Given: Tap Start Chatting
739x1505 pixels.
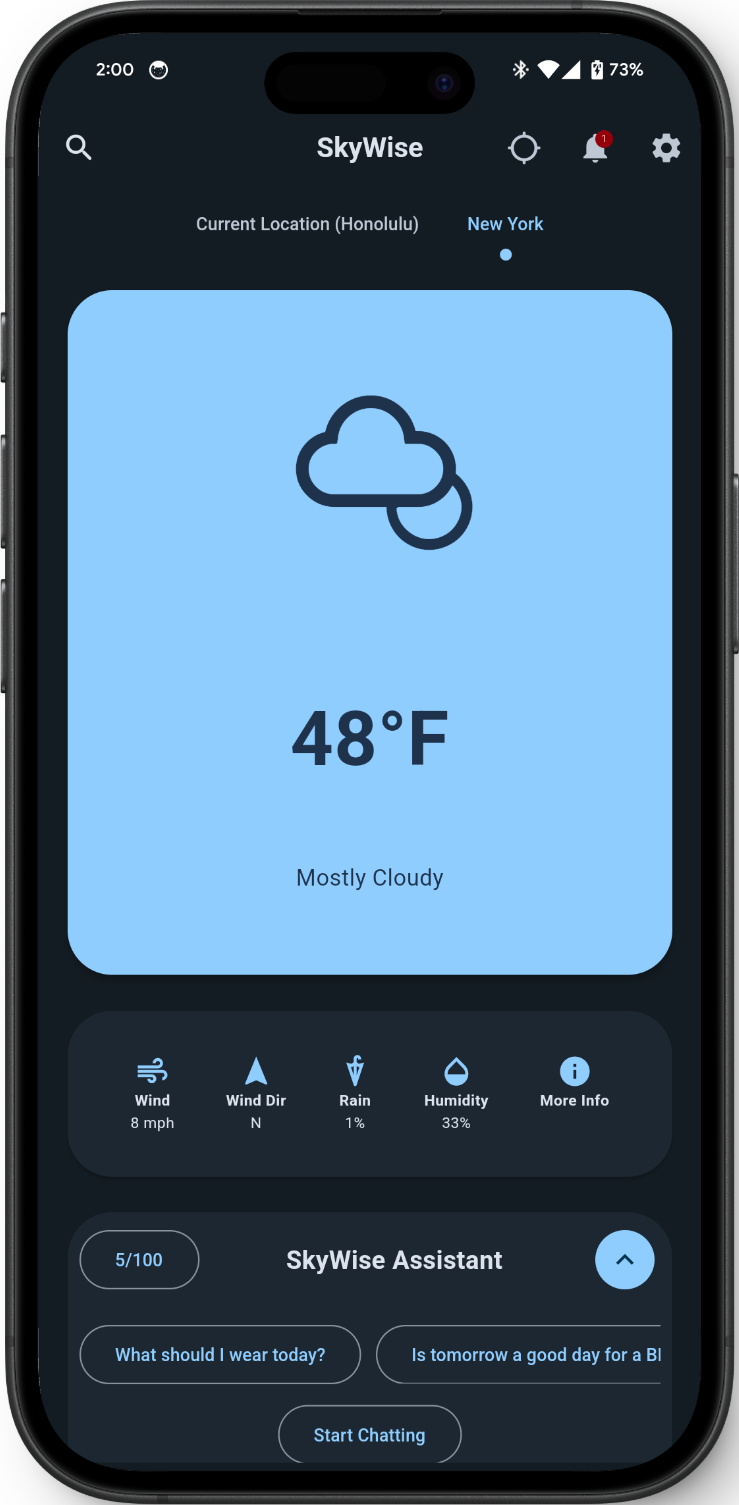Looking at the screenshot, I should [369, 1435].
